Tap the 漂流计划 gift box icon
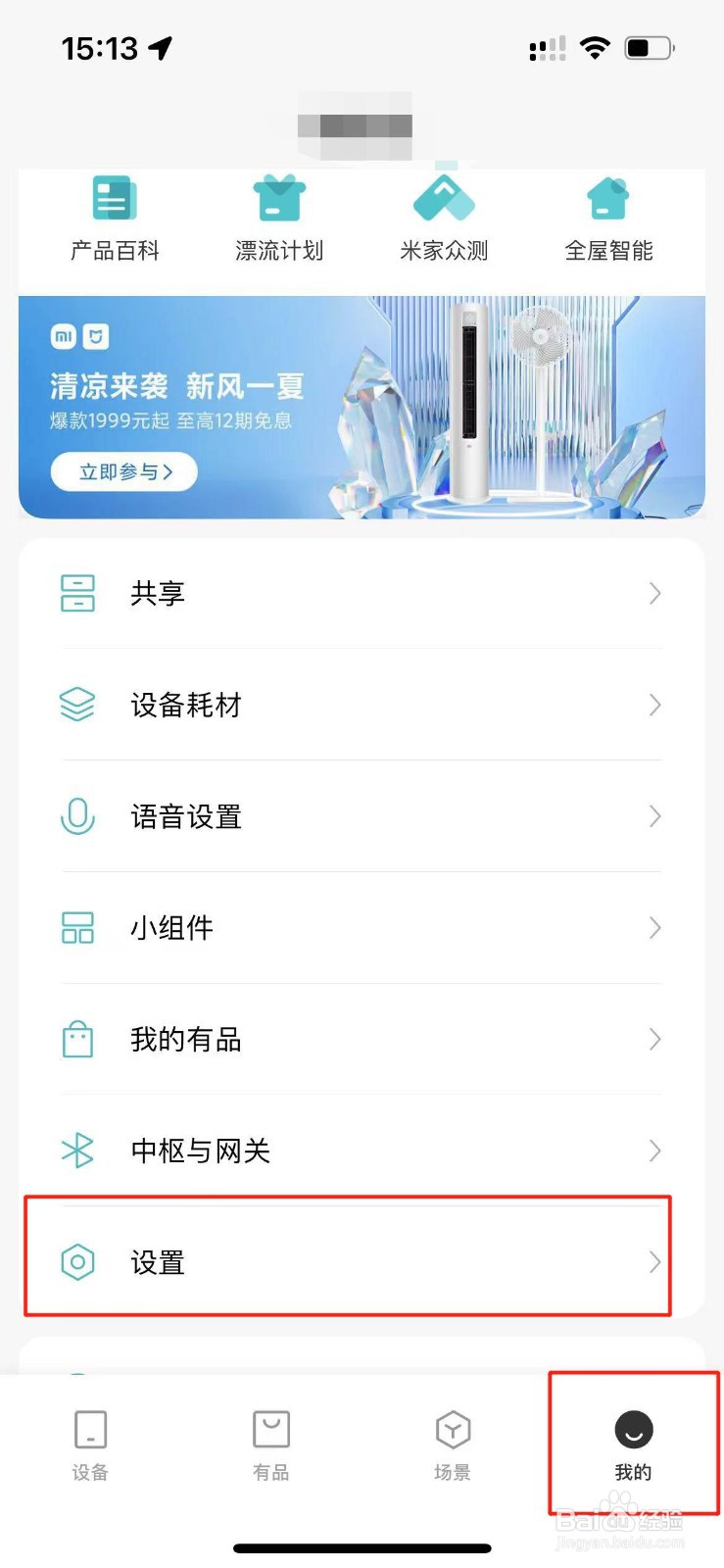The image size is (724, 1568). coord(278,198)
